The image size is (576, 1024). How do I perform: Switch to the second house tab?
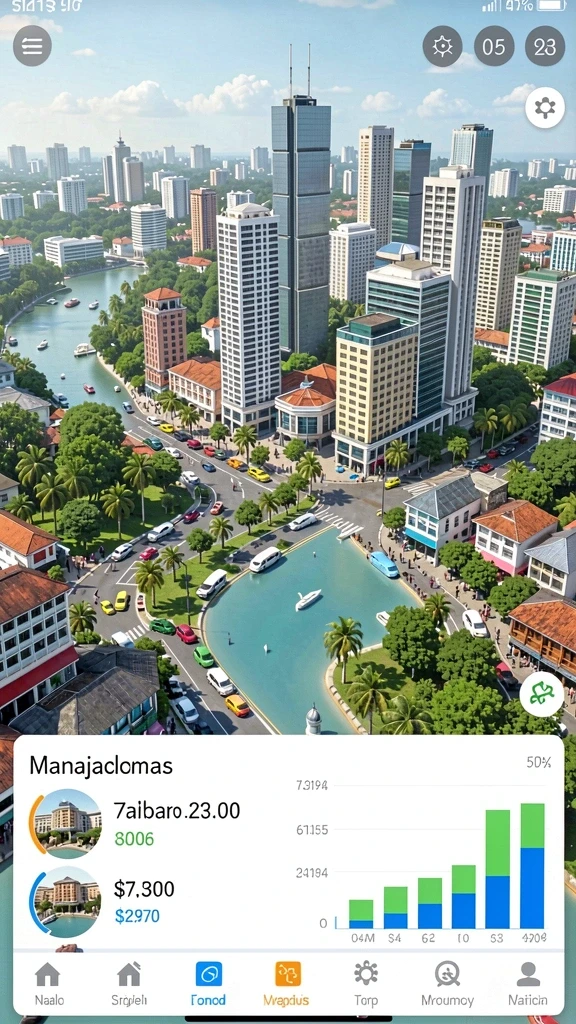(129, 984)
